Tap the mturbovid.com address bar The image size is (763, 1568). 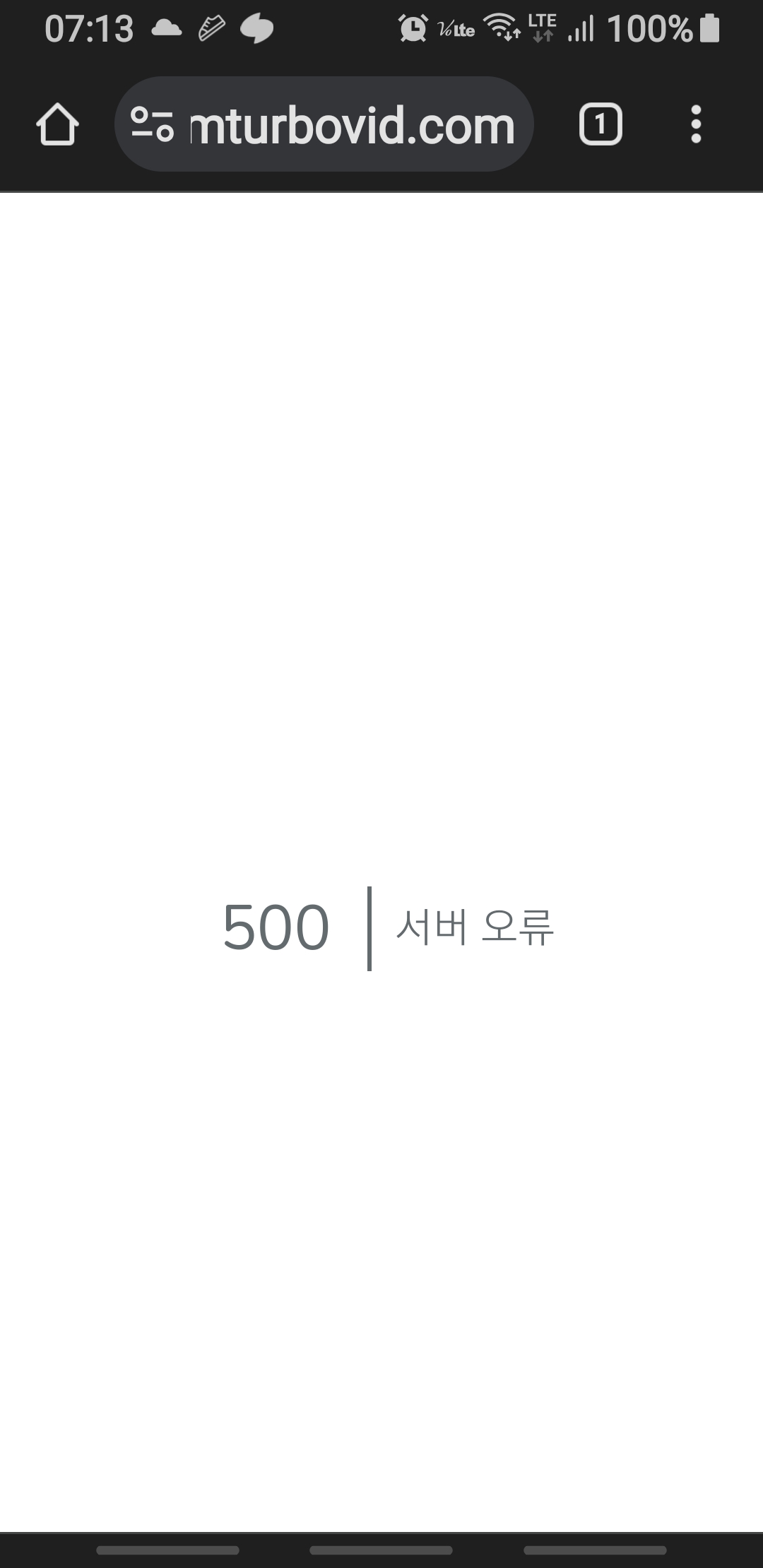pos(324,124)
